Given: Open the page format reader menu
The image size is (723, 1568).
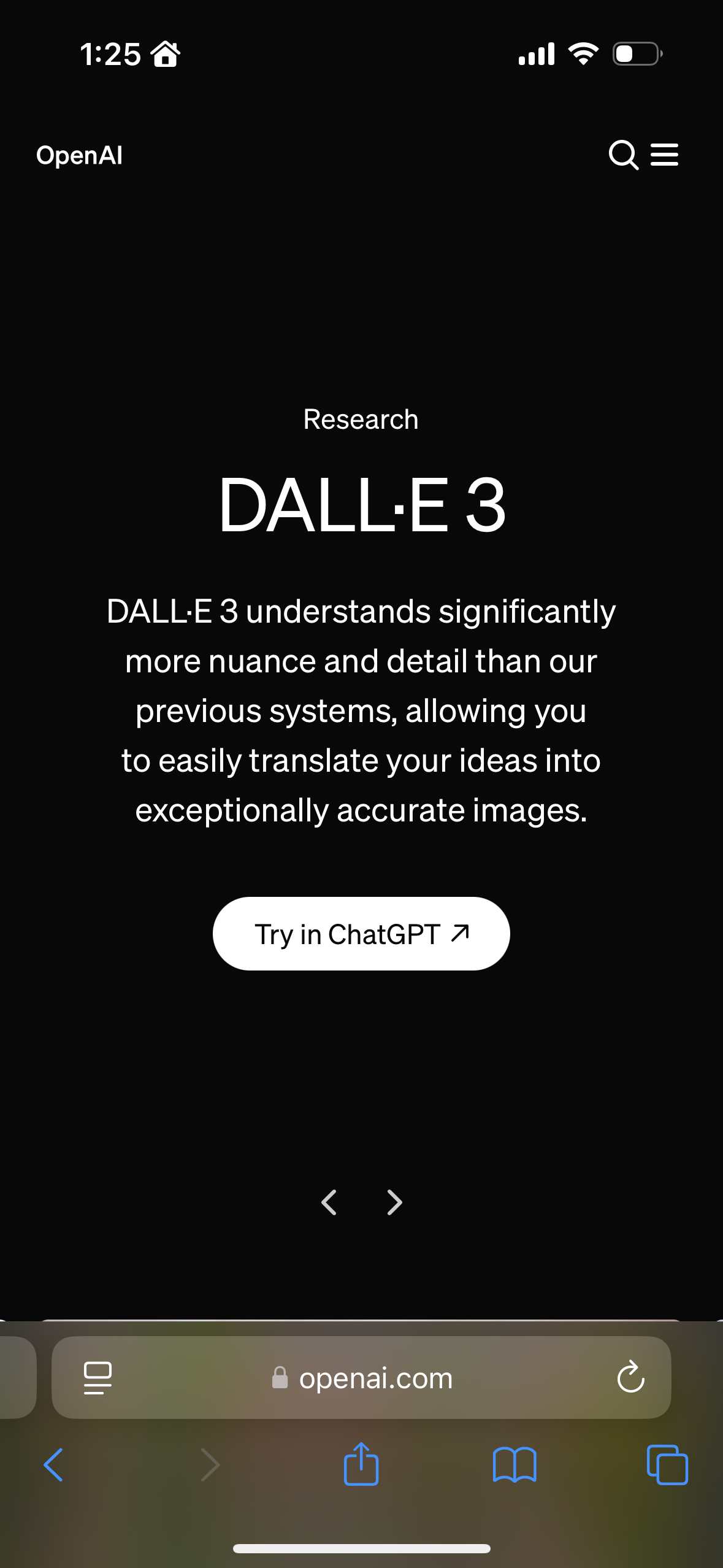Looking at the screenshot, I should point(98,1378).
